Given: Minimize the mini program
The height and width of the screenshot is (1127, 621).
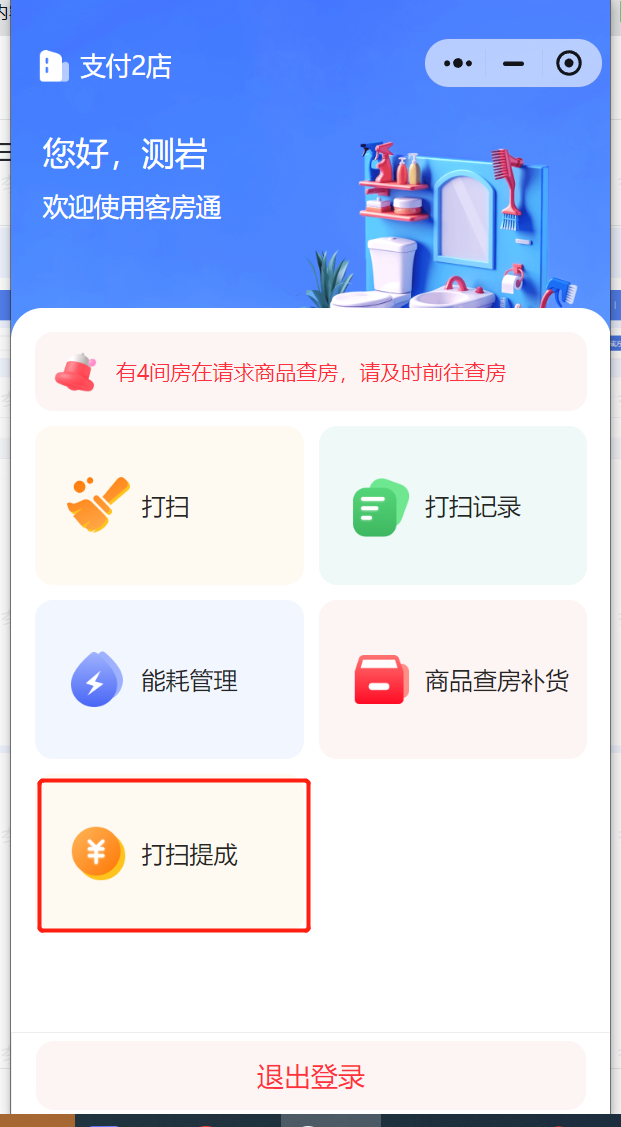Looking at the screenshot, I should click(514, 64).
